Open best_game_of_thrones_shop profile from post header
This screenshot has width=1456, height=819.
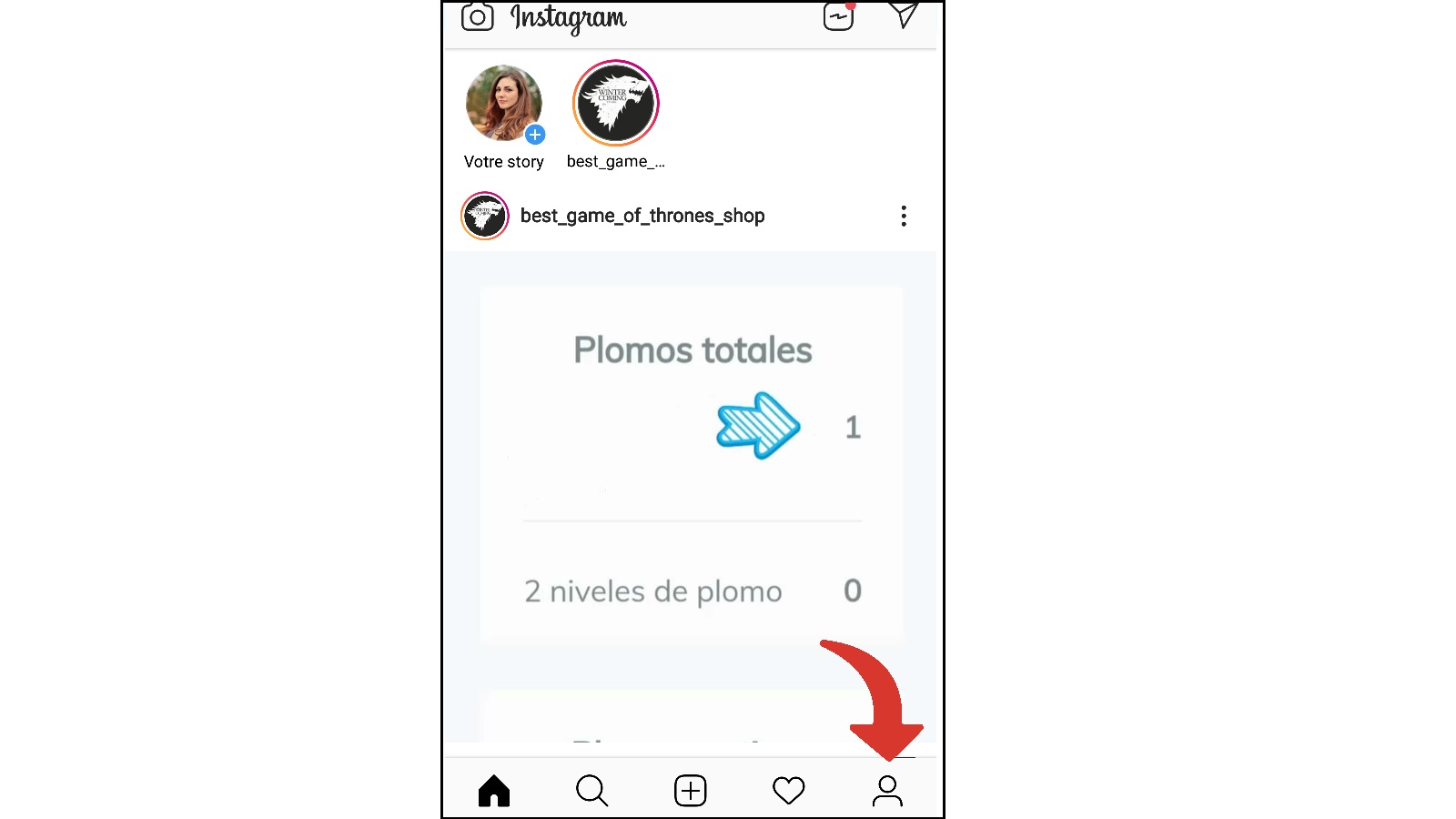click(642, 216)
